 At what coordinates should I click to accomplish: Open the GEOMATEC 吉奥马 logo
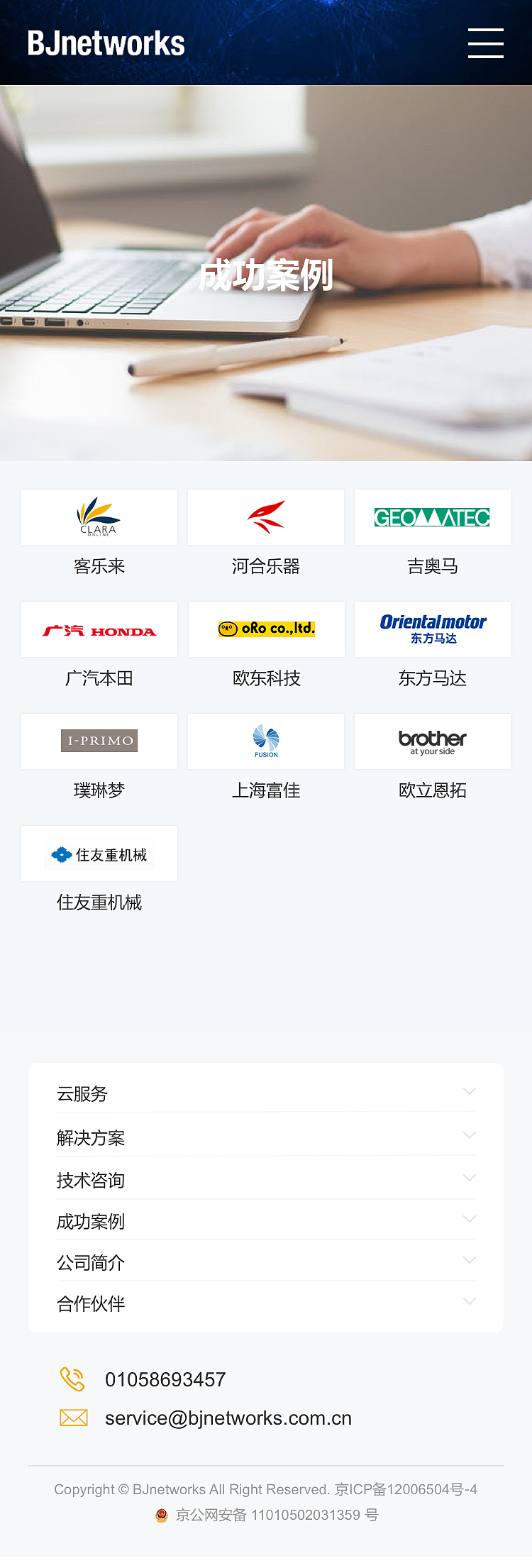[x=432, y=517]
